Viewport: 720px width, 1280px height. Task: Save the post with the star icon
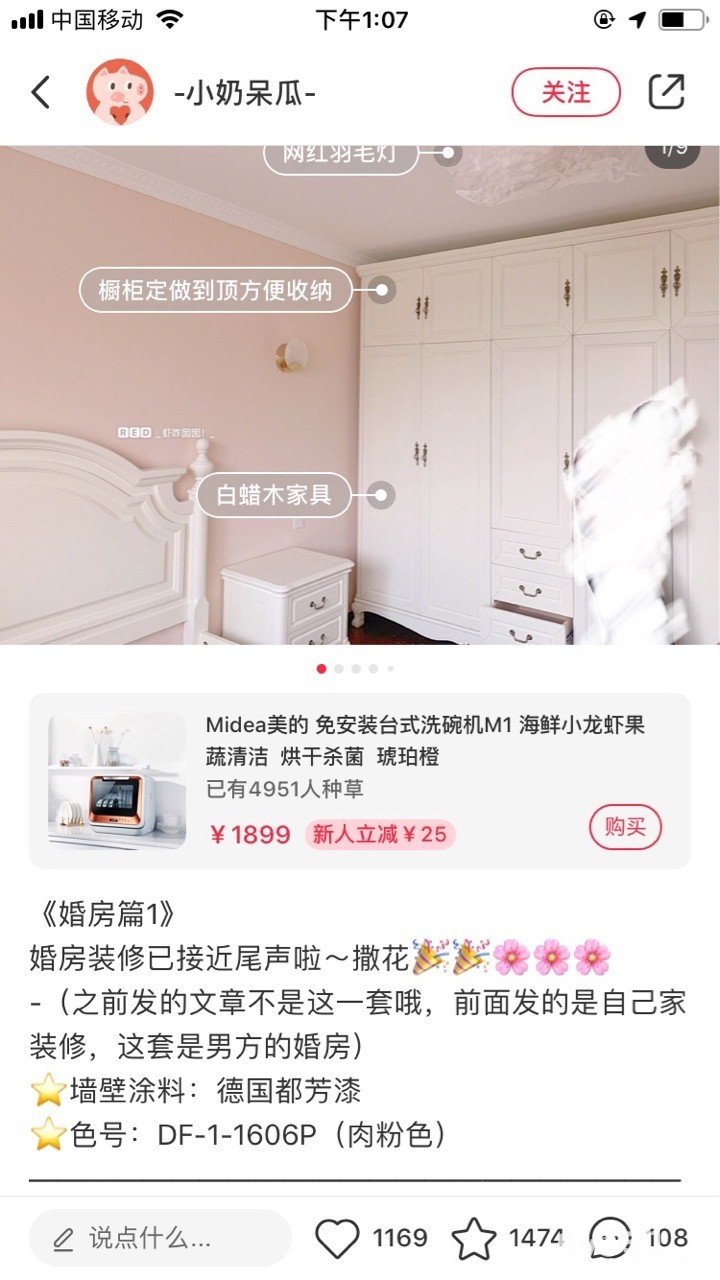coord(474,1238)
